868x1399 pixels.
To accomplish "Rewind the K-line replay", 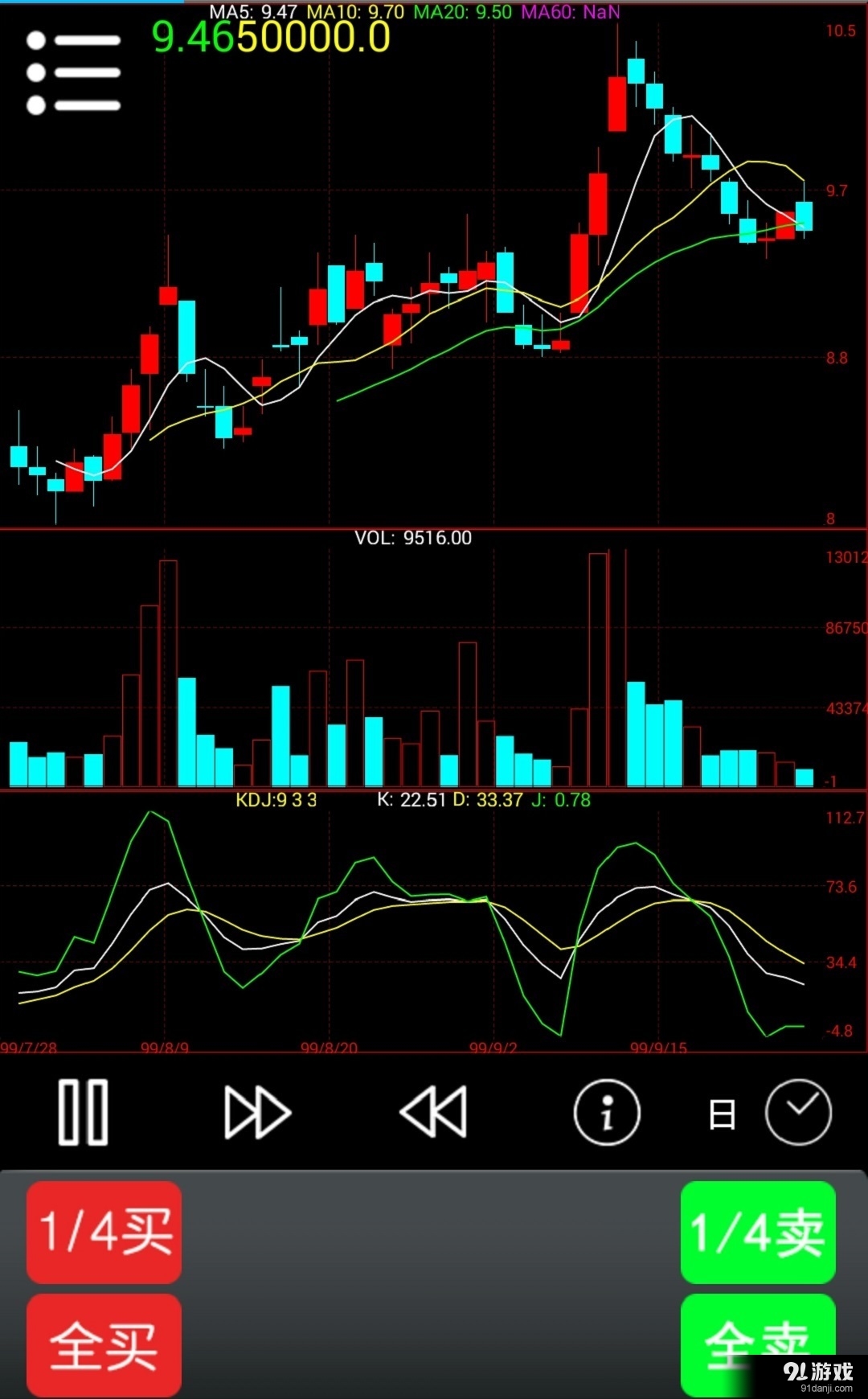I will click(433, 1113).
